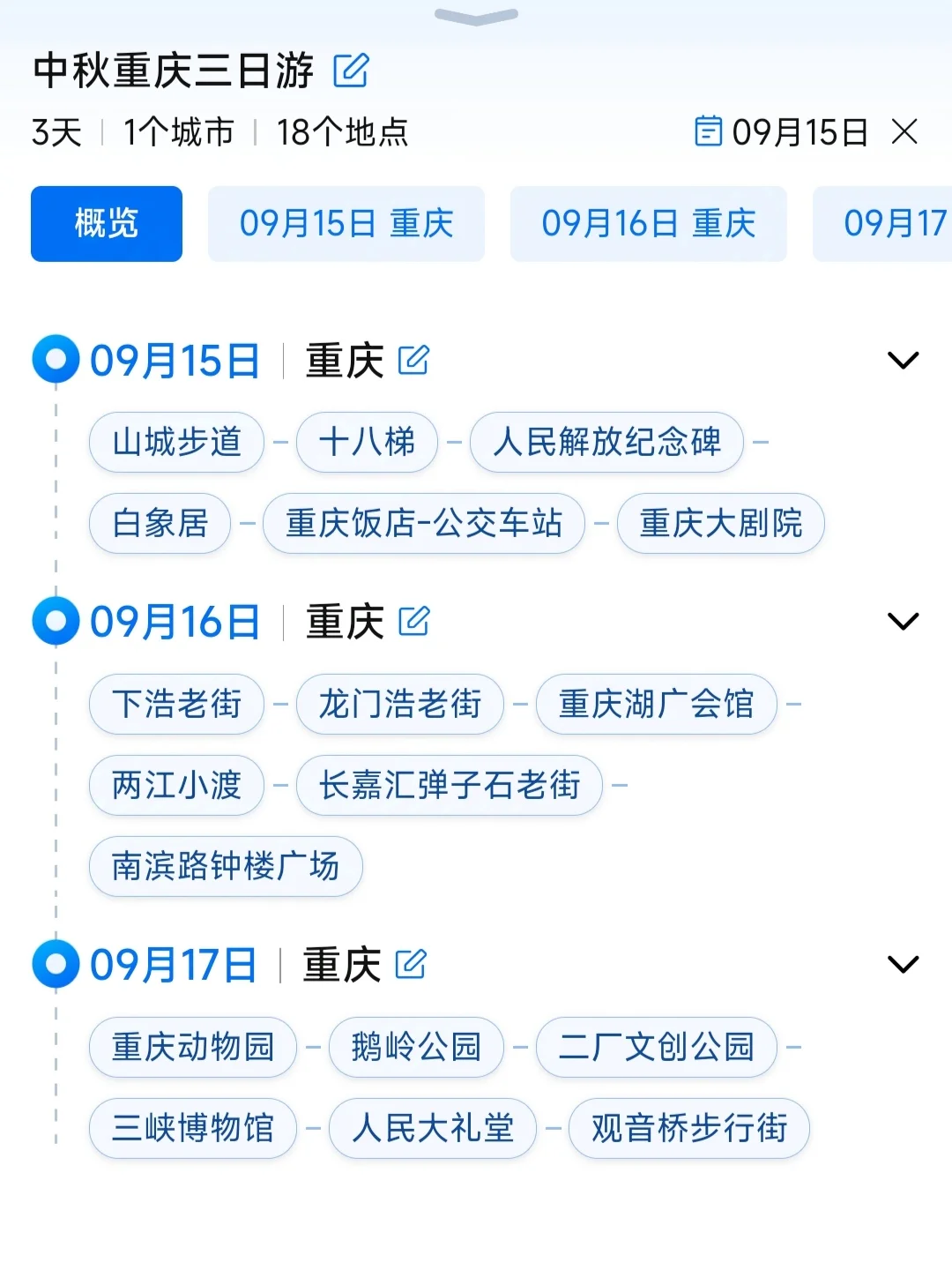
Task: Collapse the 09月17日 day section chevron
Action: click(x=901, y=965)
